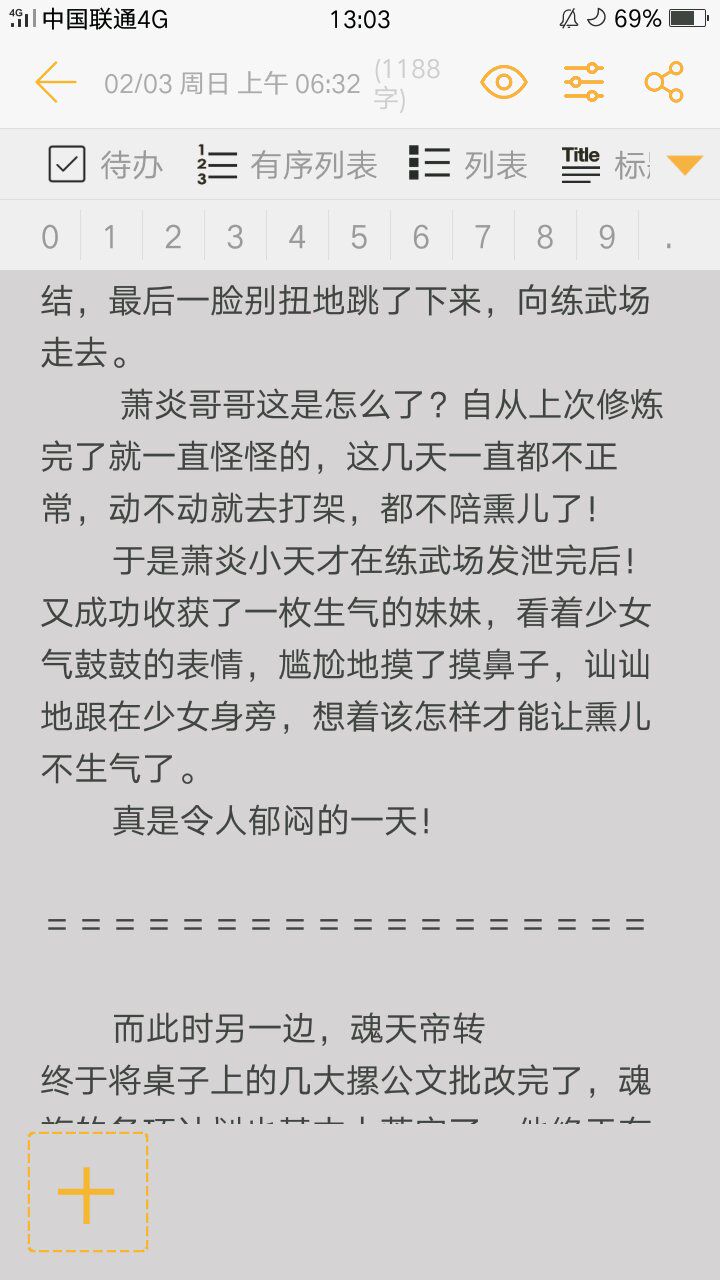720x1280 pixels.
Task: Open the eye preview mode icon
Action: point(503,83)
